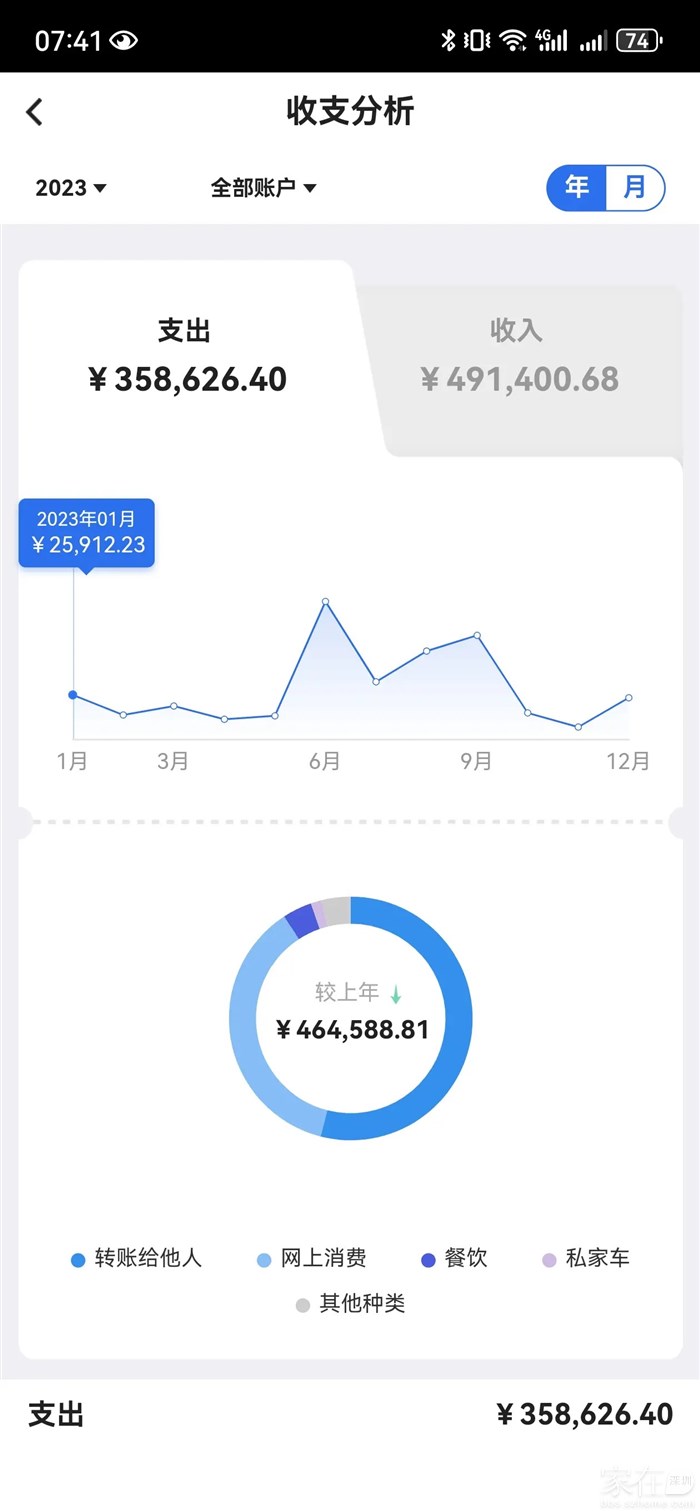Select 转账给他人 legend item
Viewport: 700px width, 1511px height.
tap(137, 1259)
